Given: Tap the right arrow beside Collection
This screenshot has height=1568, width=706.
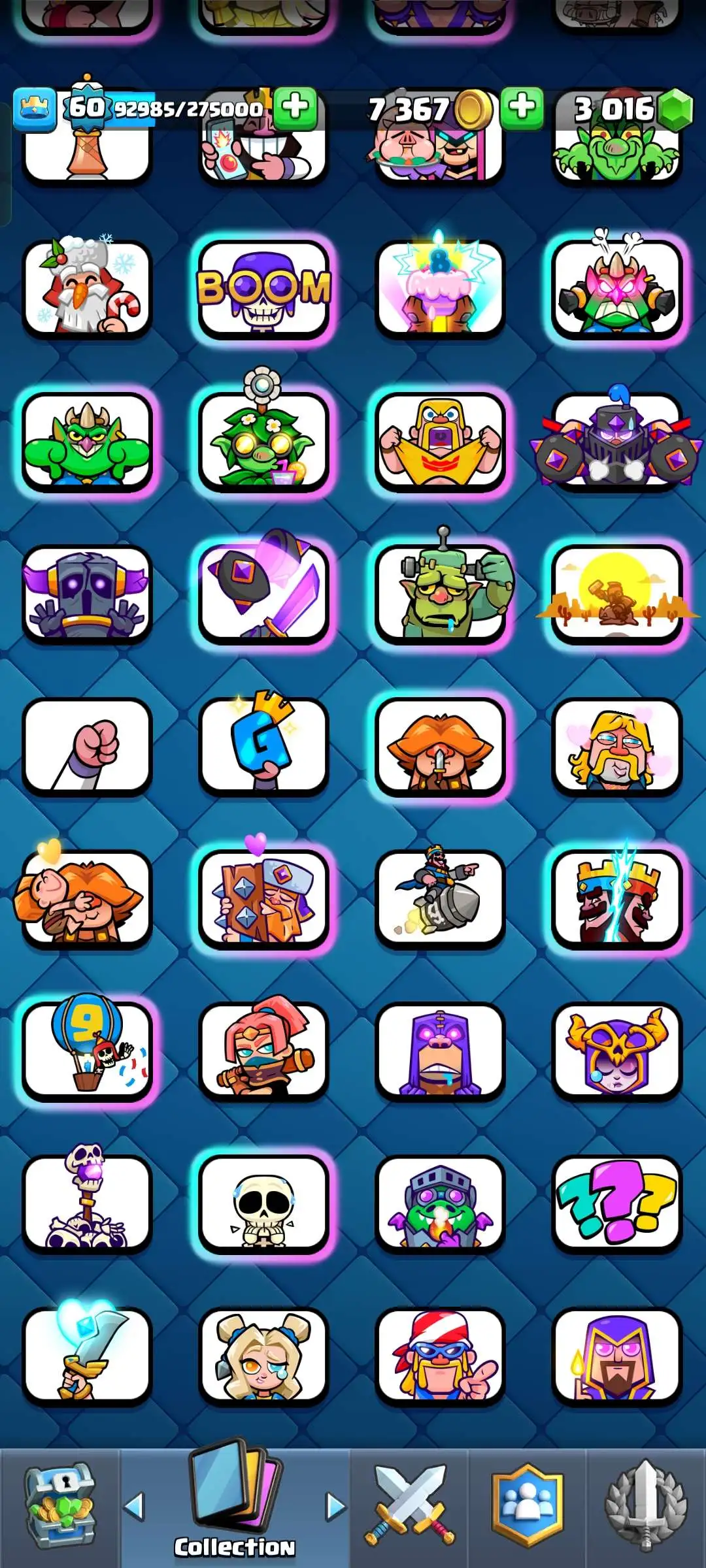Looking at the screenshot, I should 335,1507.
